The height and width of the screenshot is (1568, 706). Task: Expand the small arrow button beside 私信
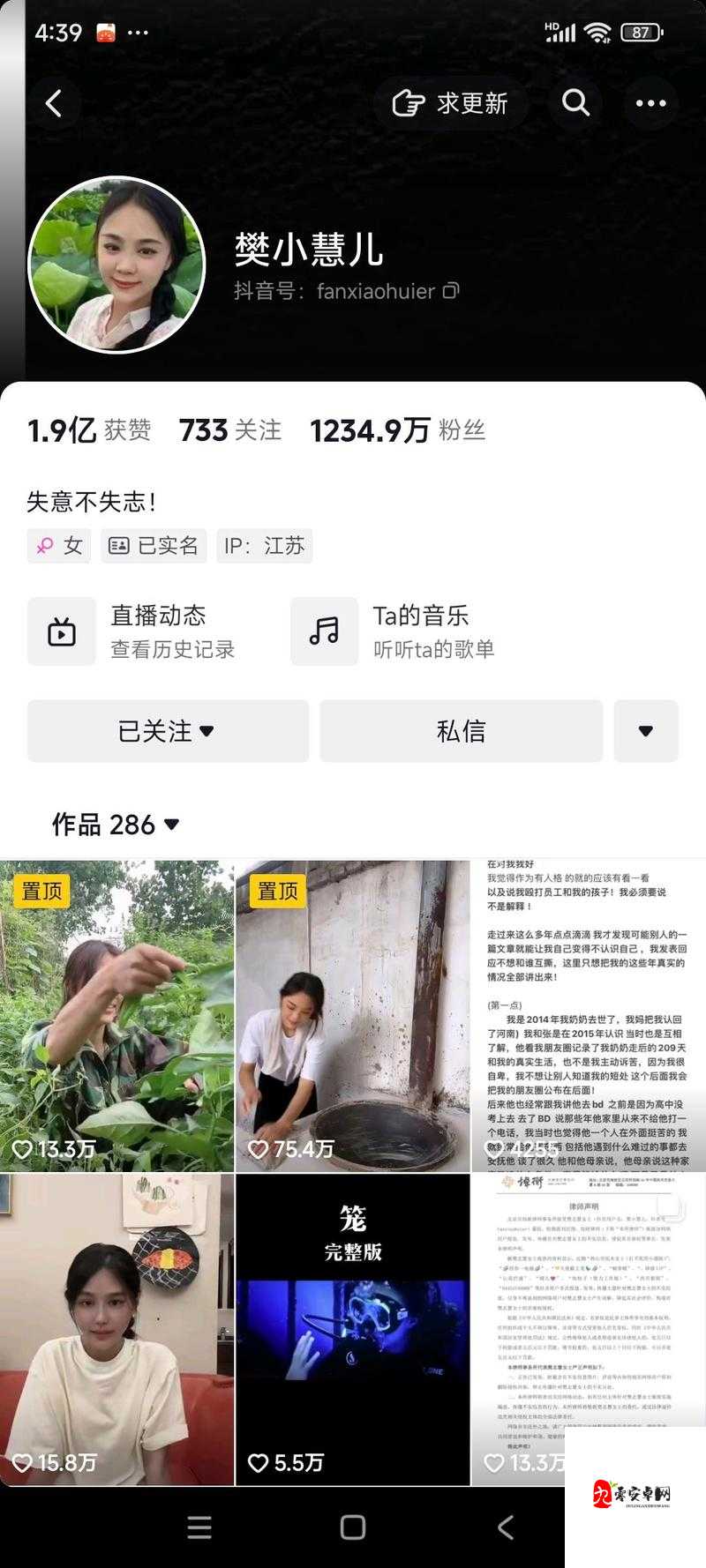[x=647, y=730]
